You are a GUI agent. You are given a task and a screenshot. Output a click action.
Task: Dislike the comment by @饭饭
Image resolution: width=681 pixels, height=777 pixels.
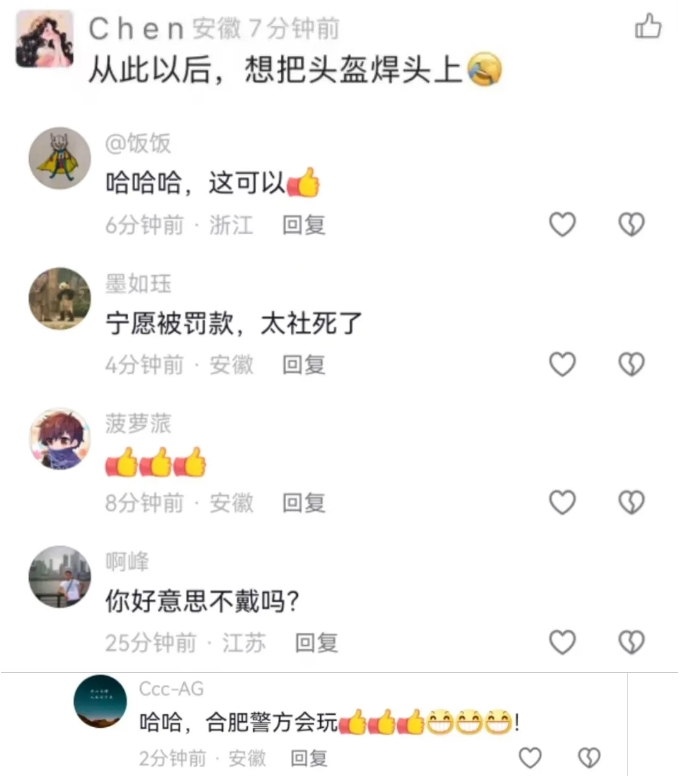[x=631, y=225]
